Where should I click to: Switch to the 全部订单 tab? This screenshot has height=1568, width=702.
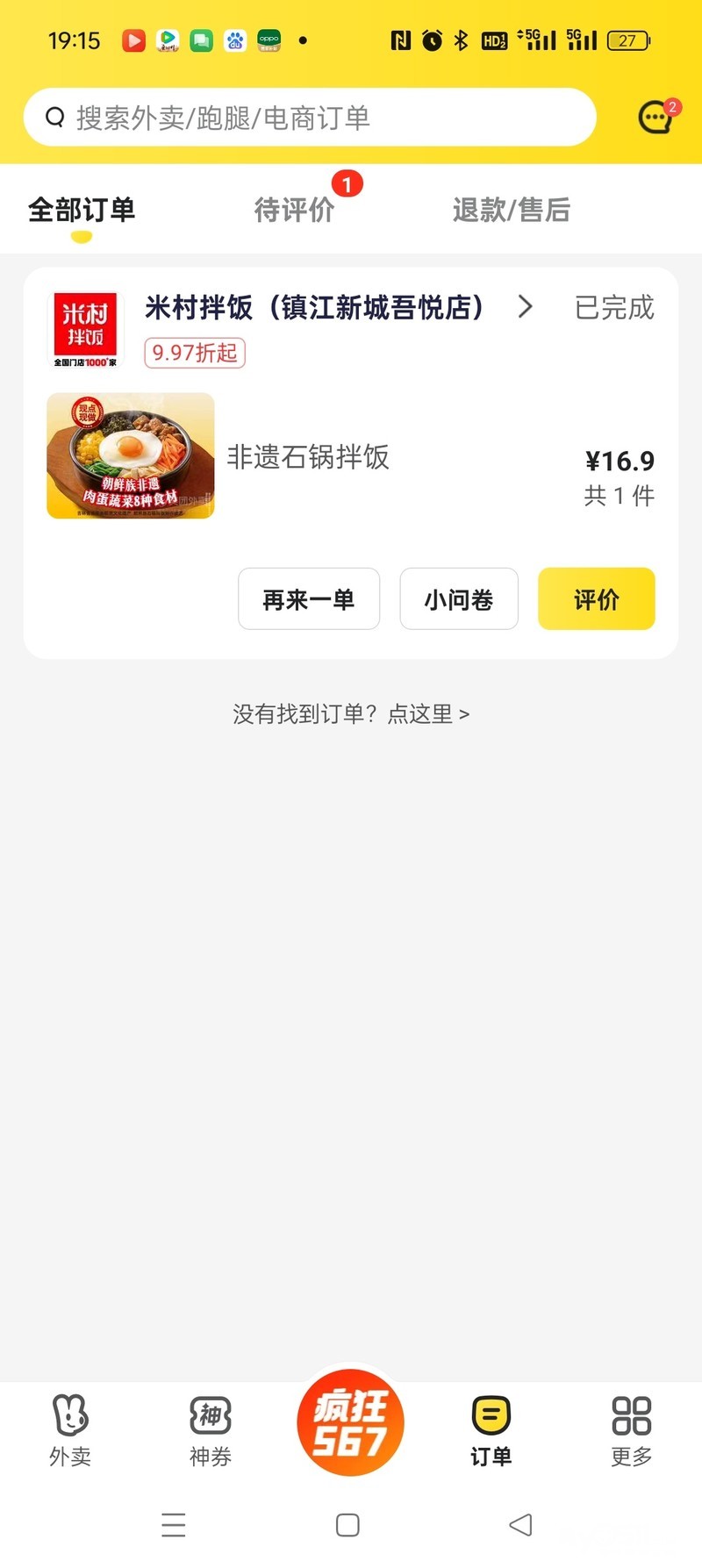point(82,211)
